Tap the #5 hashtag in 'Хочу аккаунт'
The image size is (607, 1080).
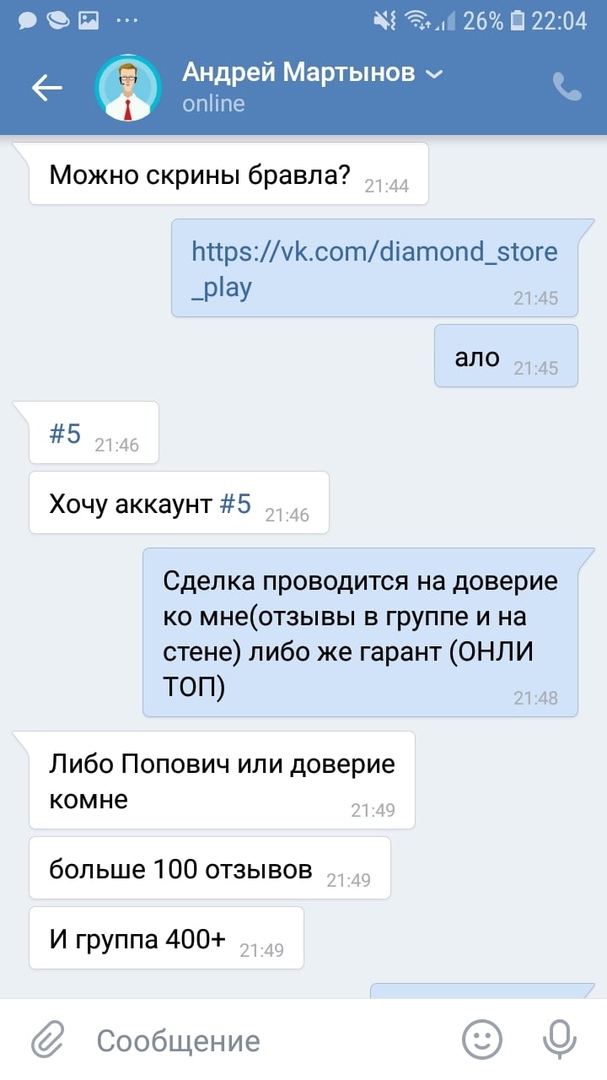point(235,503)
